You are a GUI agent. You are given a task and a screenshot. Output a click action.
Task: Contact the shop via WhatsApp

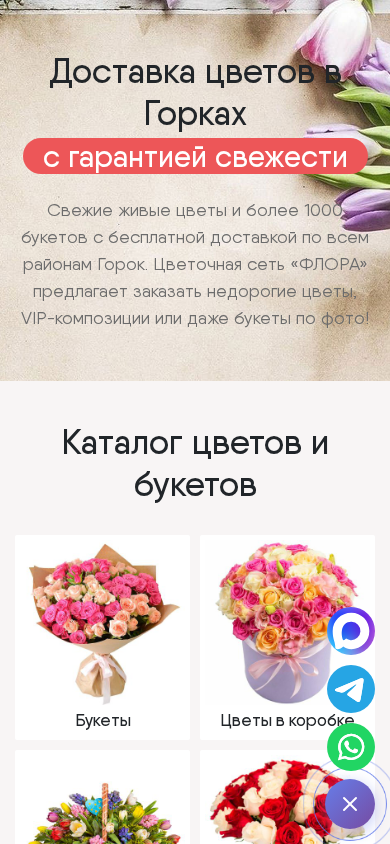[x=351, y=747]
